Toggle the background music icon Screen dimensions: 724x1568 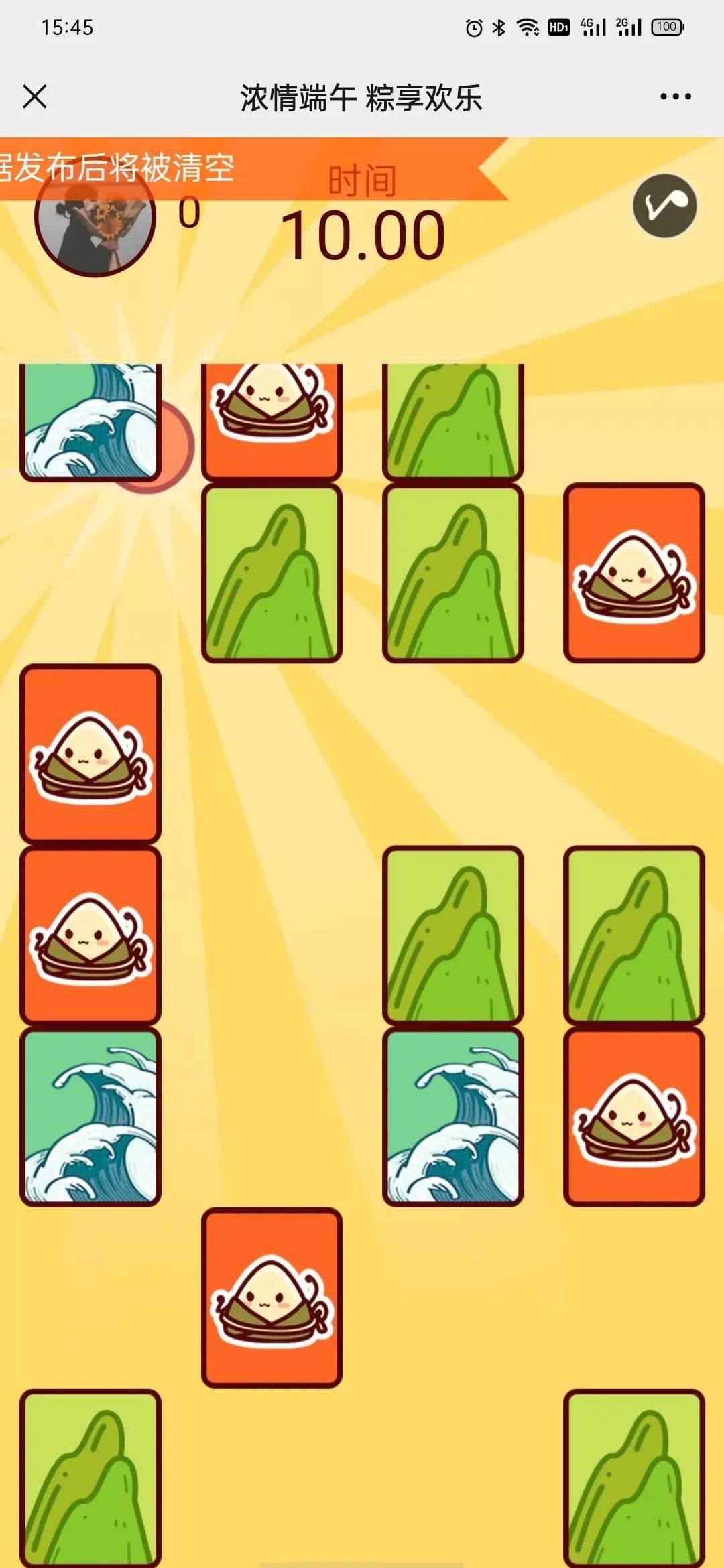click(664, 206)
